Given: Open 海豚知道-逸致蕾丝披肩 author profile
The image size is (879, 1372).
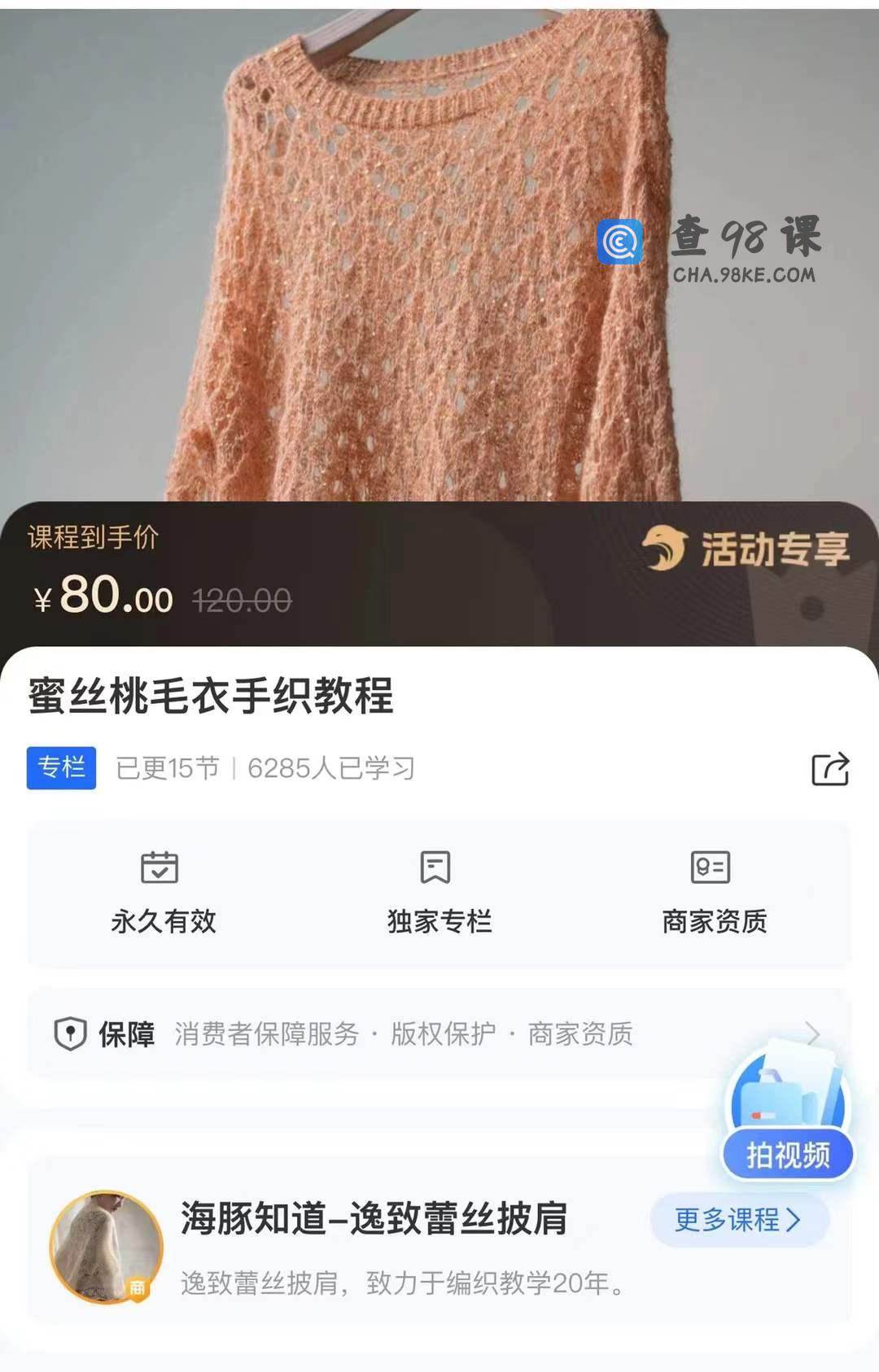Looking at the screenshot, I should (373, 1219).
